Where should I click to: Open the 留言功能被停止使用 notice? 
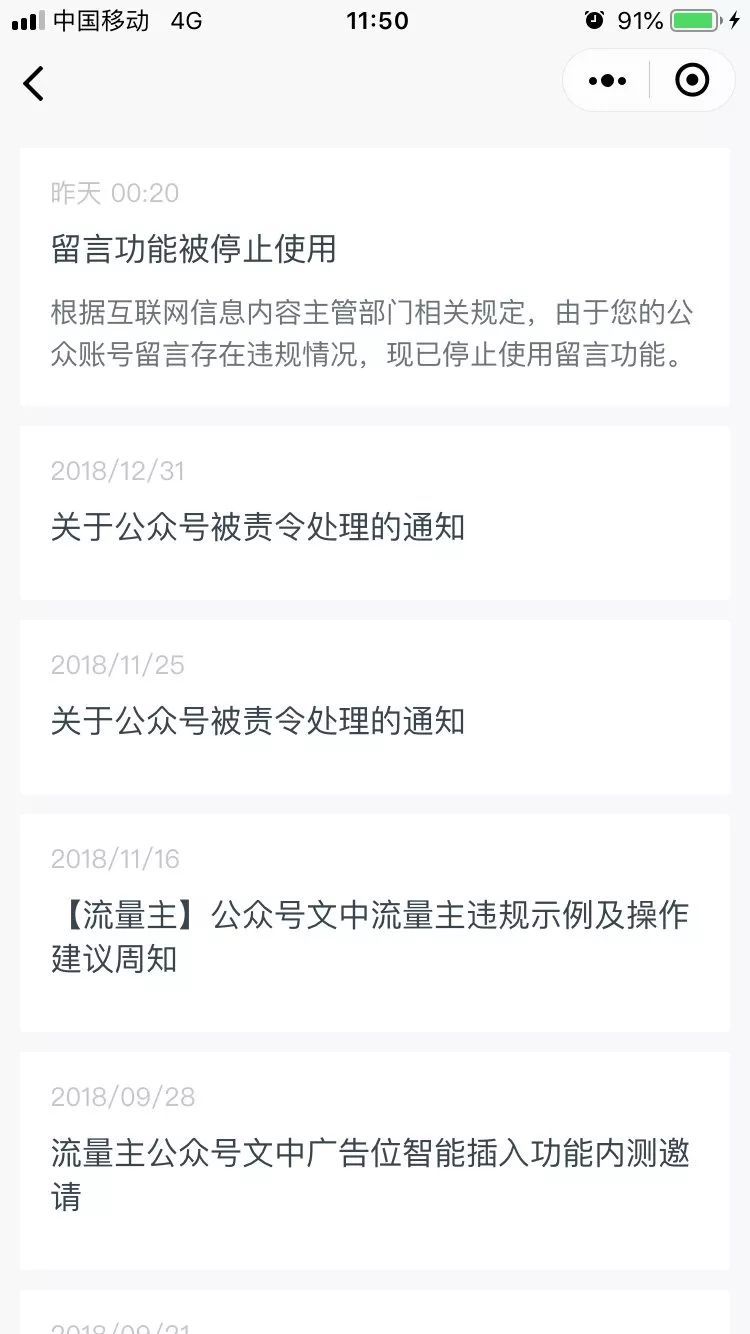(x=375, y=277)
